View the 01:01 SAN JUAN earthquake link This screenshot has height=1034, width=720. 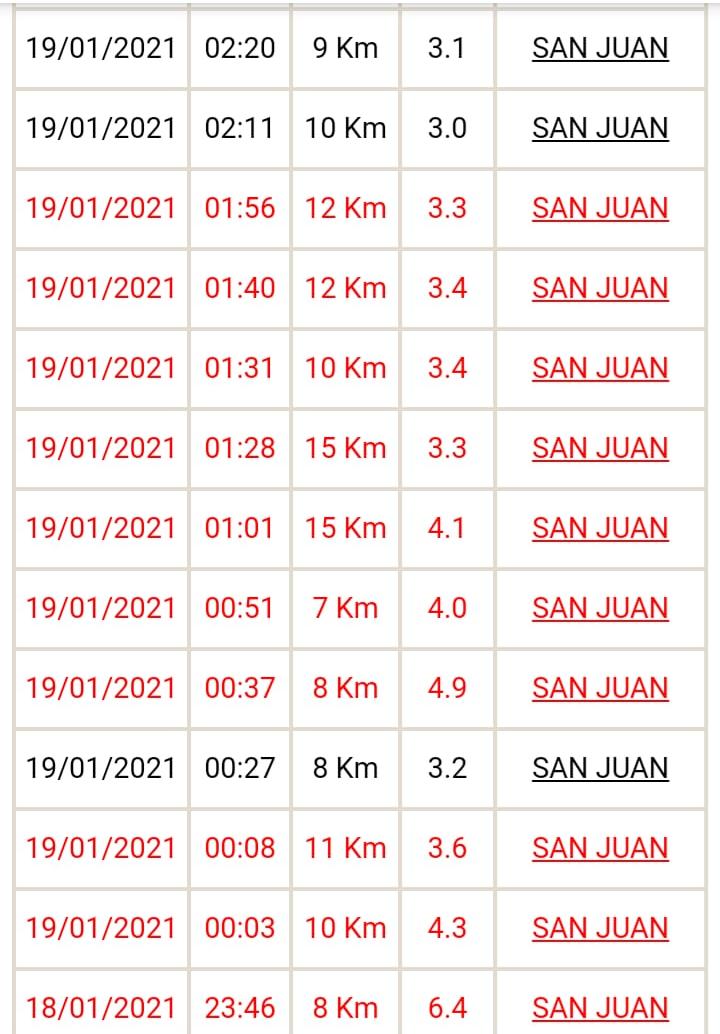point(600,528)
